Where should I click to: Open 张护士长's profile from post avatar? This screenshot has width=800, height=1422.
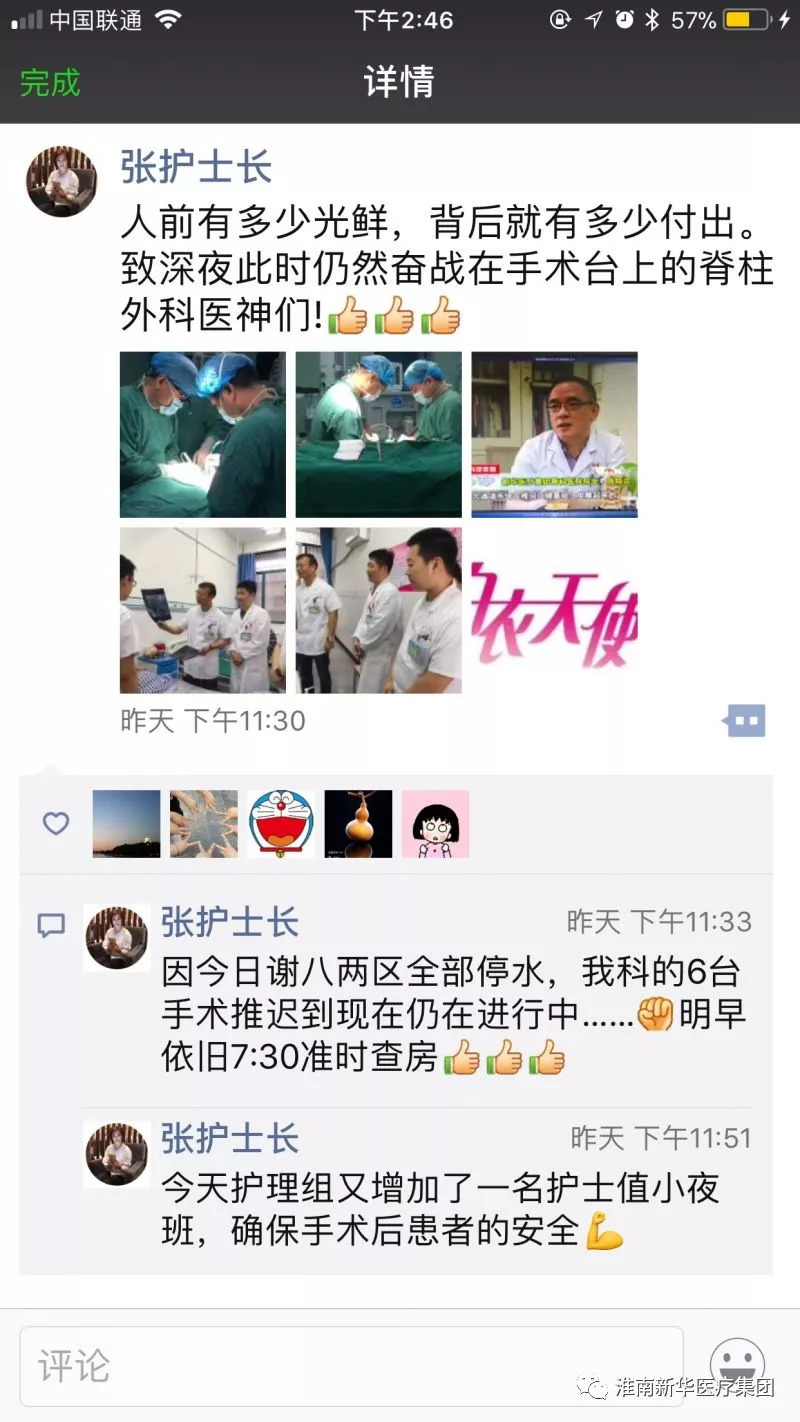[x=61, y=182]
